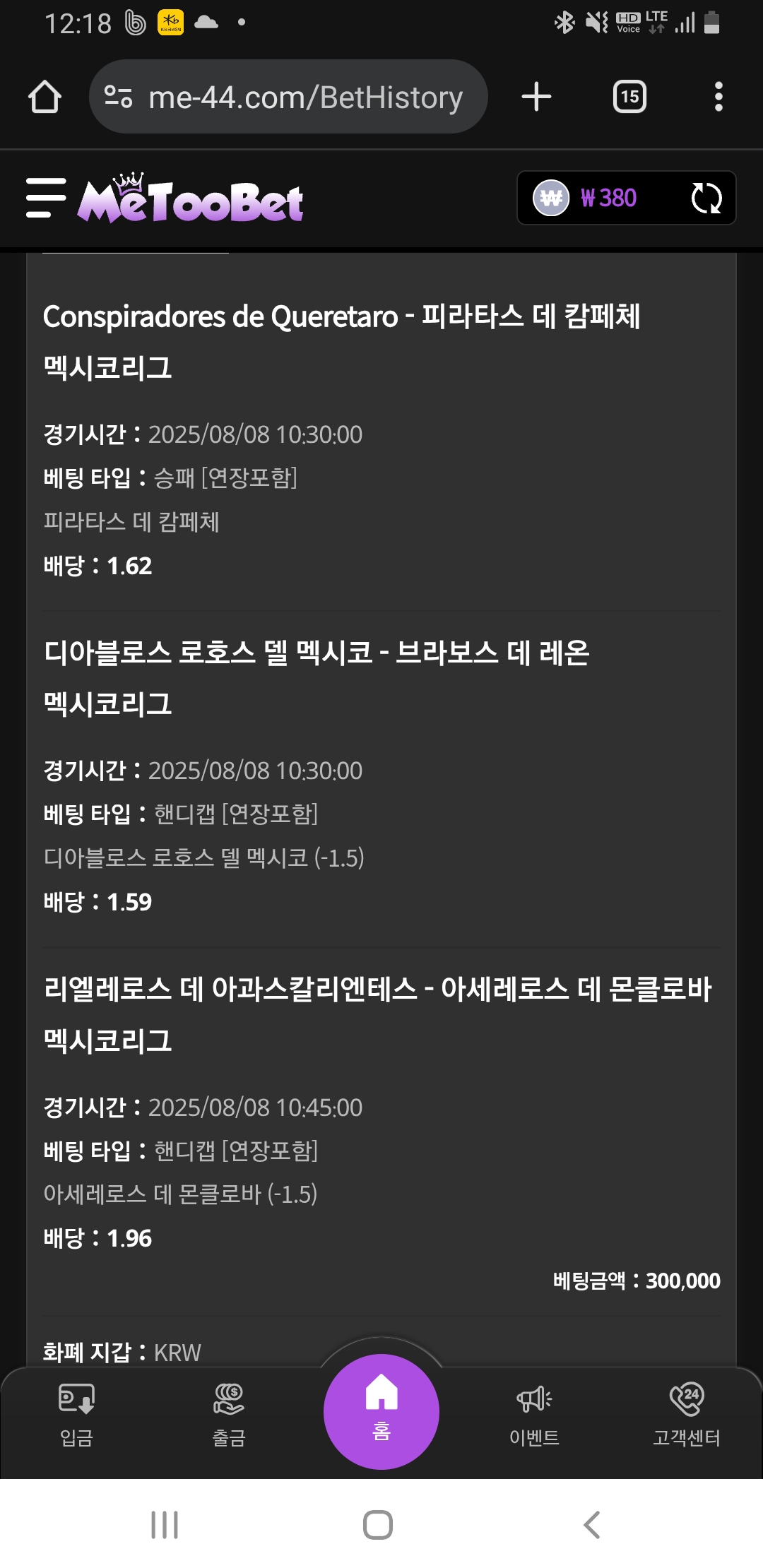This screenshot has height=1568, width=763.
Task: Go to the 입금 deposit tab
Action: tap(76, 1415)
